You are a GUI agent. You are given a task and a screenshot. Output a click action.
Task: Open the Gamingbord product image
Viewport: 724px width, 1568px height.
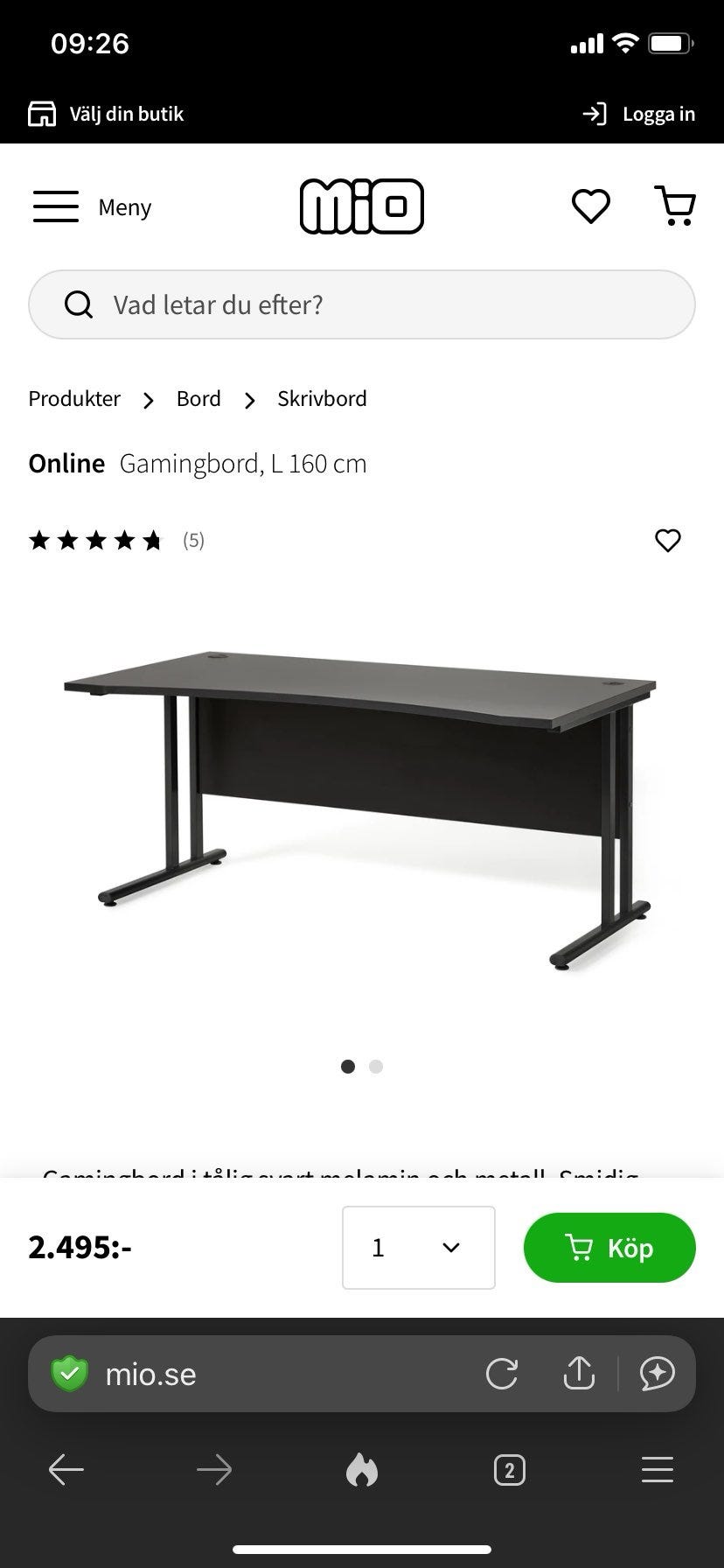coord(360,809)
